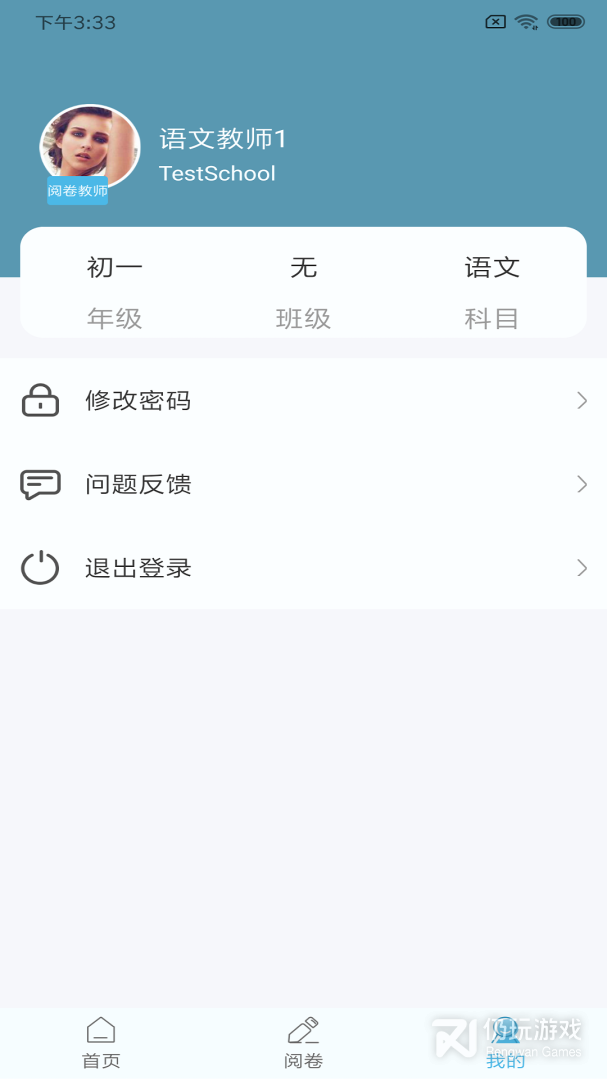Screen dimensions: 607x1080
Task: Tap the profile avatar photo
Action: [89, 147]
